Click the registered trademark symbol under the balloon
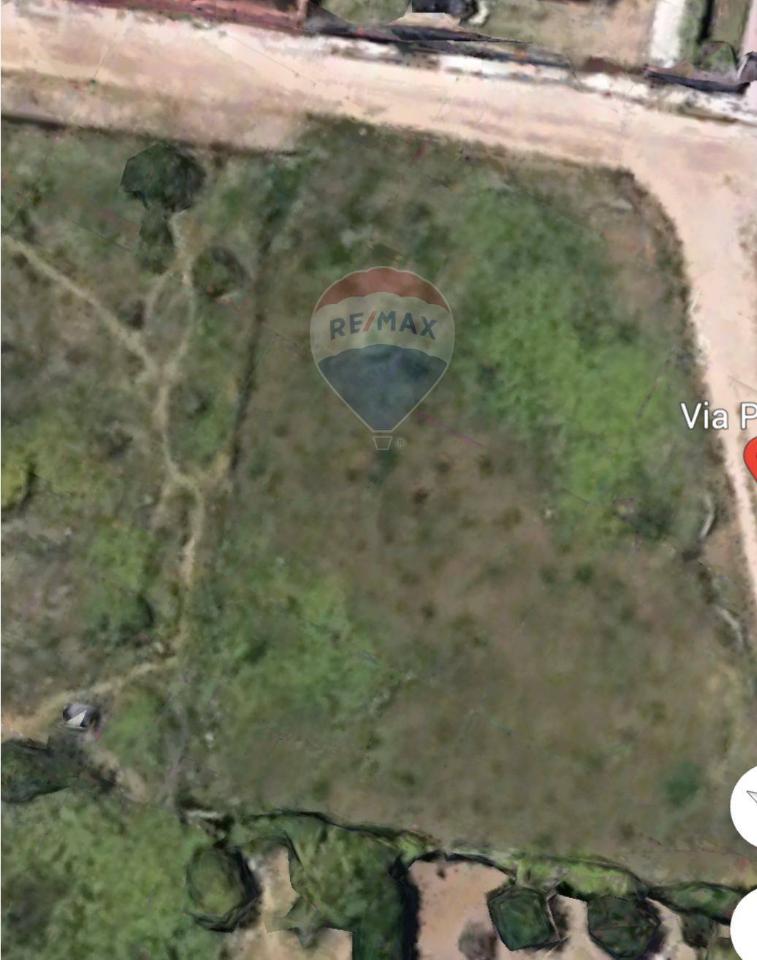757x960 pixels. [402, 441]
